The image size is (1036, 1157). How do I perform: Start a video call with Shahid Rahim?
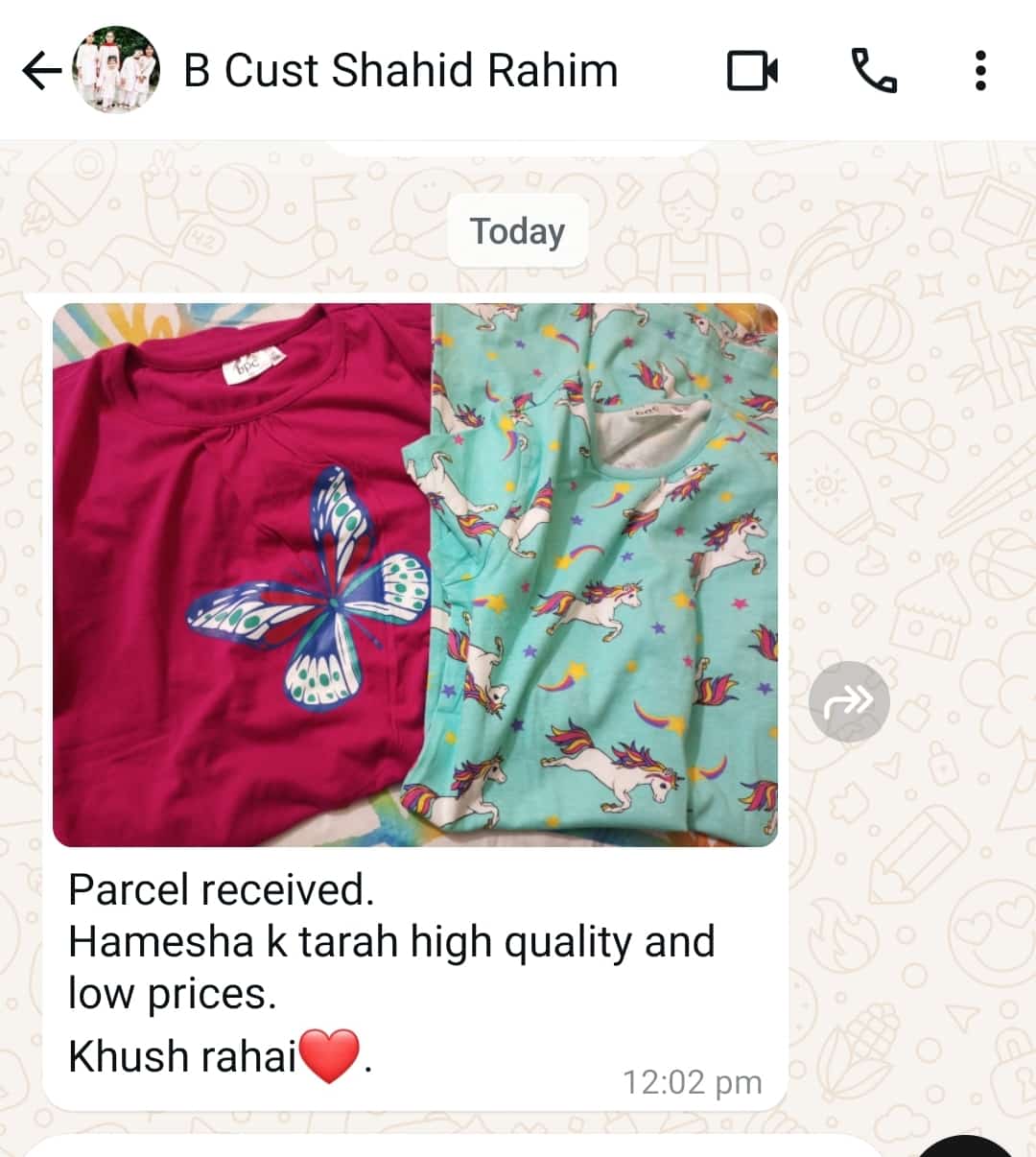(752, 70)
